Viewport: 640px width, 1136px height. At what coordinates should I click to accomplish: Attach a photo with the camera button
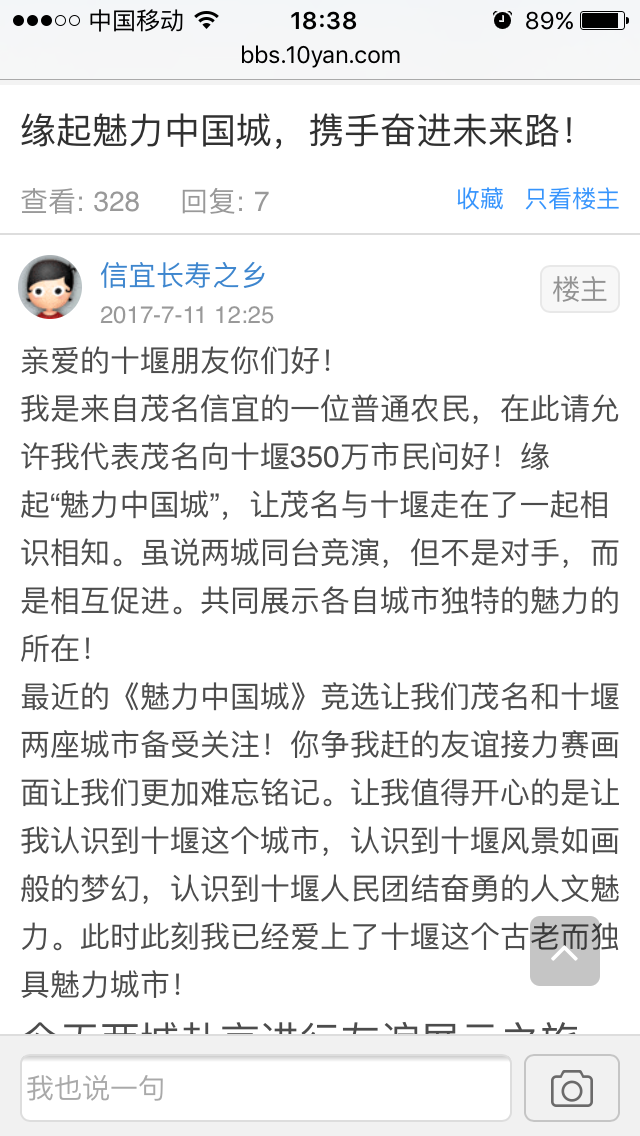point(572,1087)
